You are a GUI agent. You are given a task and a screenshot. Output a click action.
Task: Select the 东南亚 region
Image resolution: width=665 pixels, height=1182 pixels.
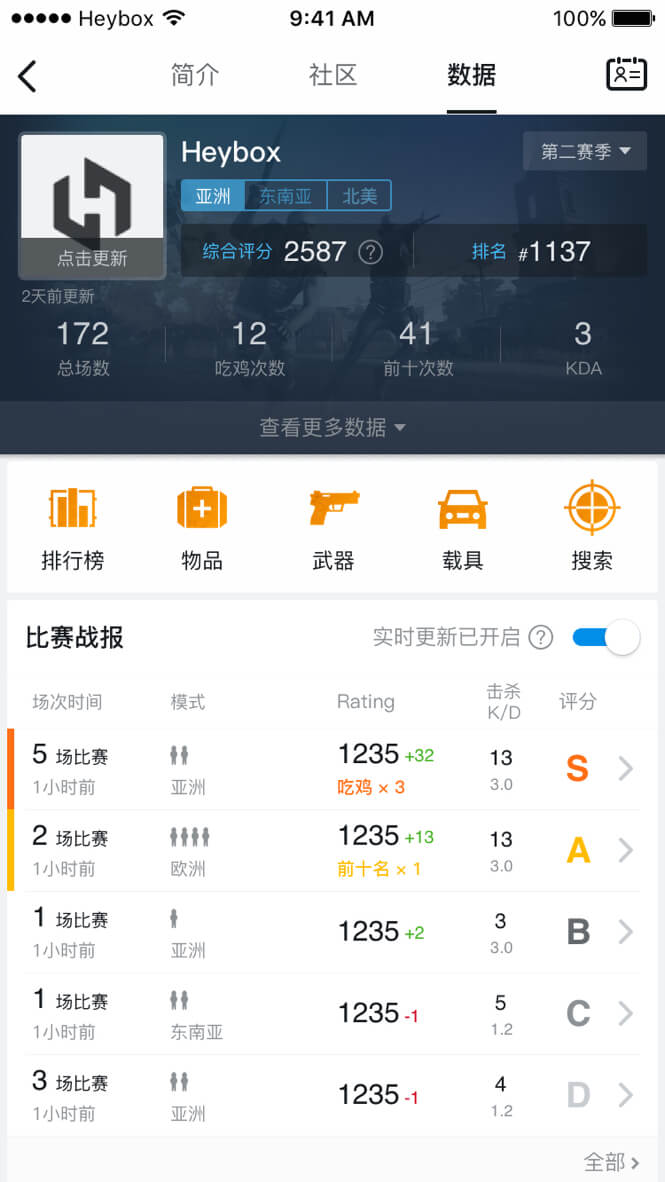point(286,196)
